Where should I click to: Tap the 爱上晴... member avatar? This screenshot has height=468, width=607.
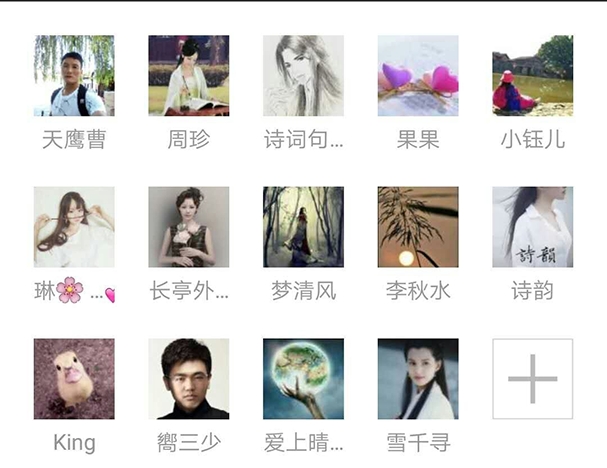[303, 378]
